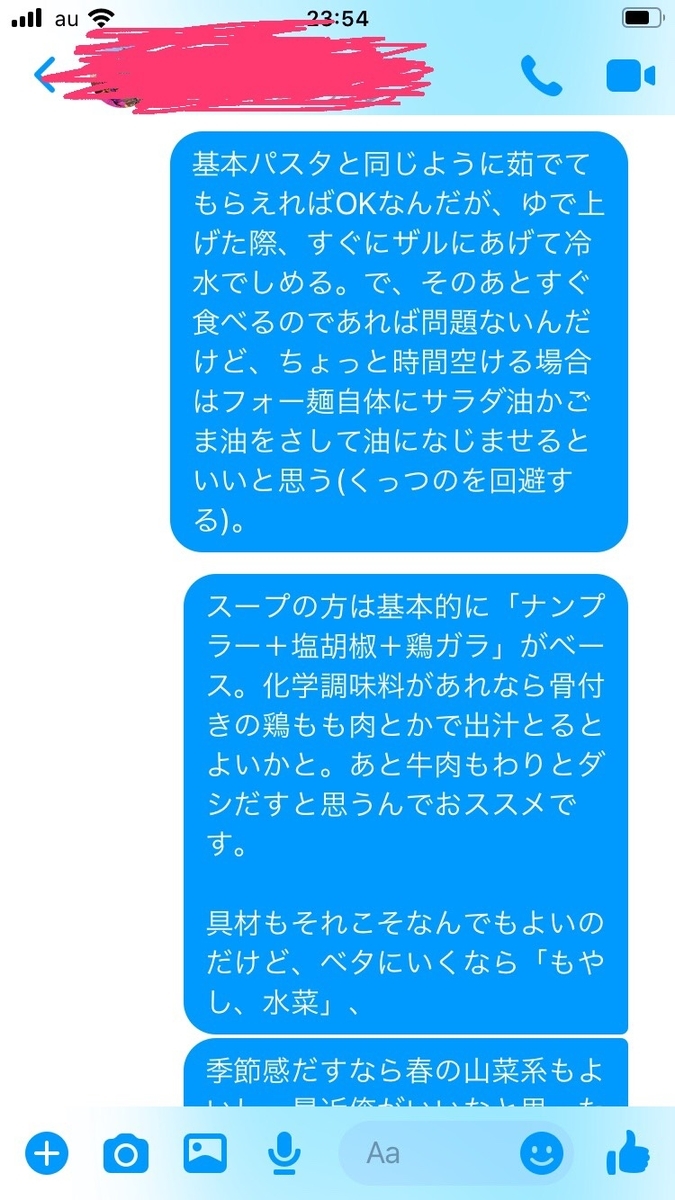Image resolution: width=675 pixels, height=1200 pixels.
Task: Go back to the chat list
Action: pyautogui.click(x=44, y=75)
